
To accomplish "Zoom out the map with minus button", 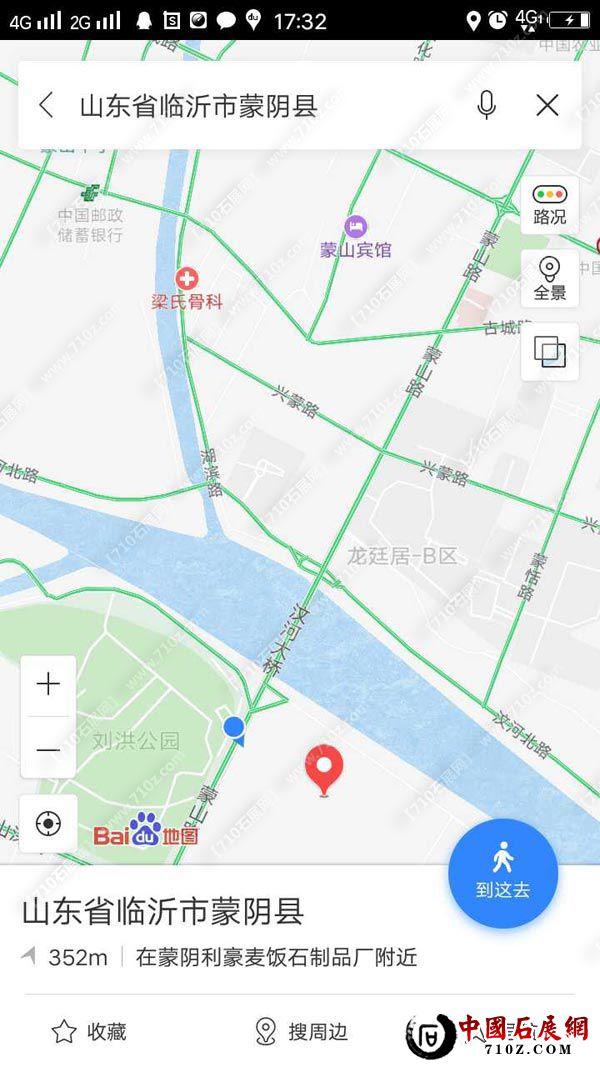I will click(x=48, y=749).
